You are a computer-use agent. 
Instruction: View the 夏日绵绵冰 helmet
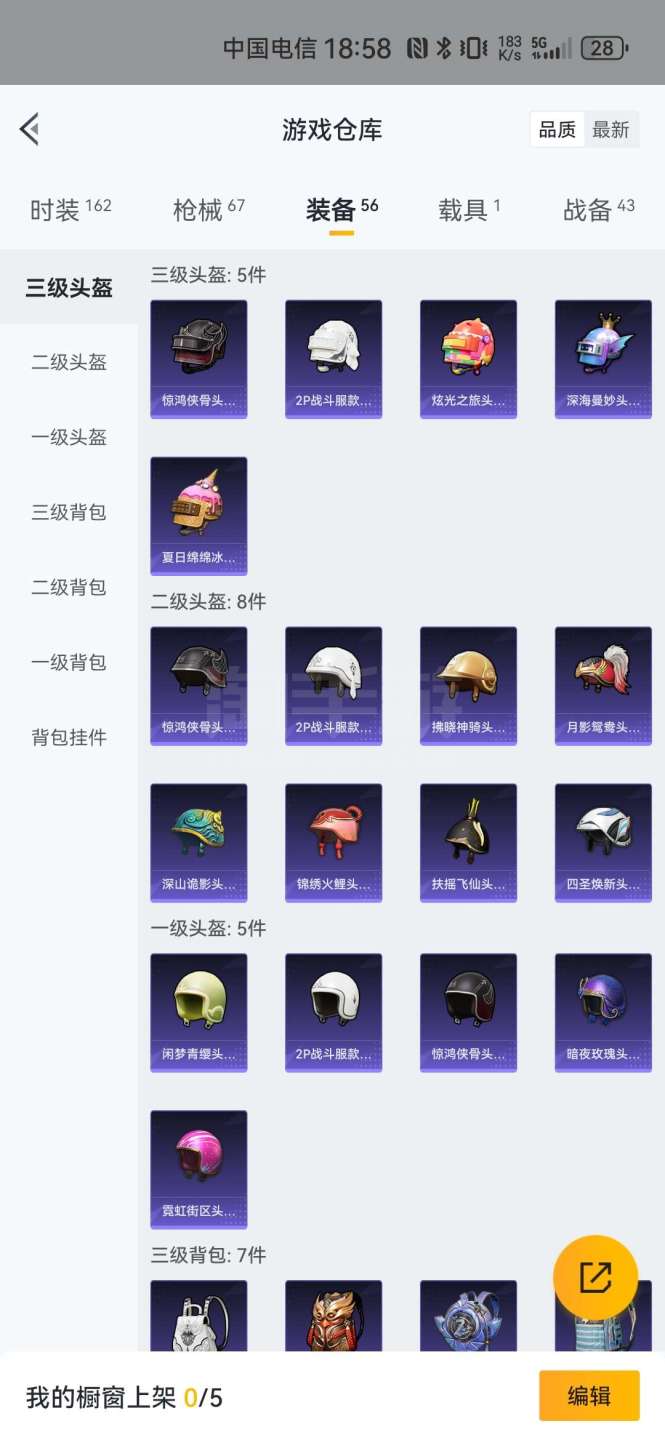[x=198, y=516]
